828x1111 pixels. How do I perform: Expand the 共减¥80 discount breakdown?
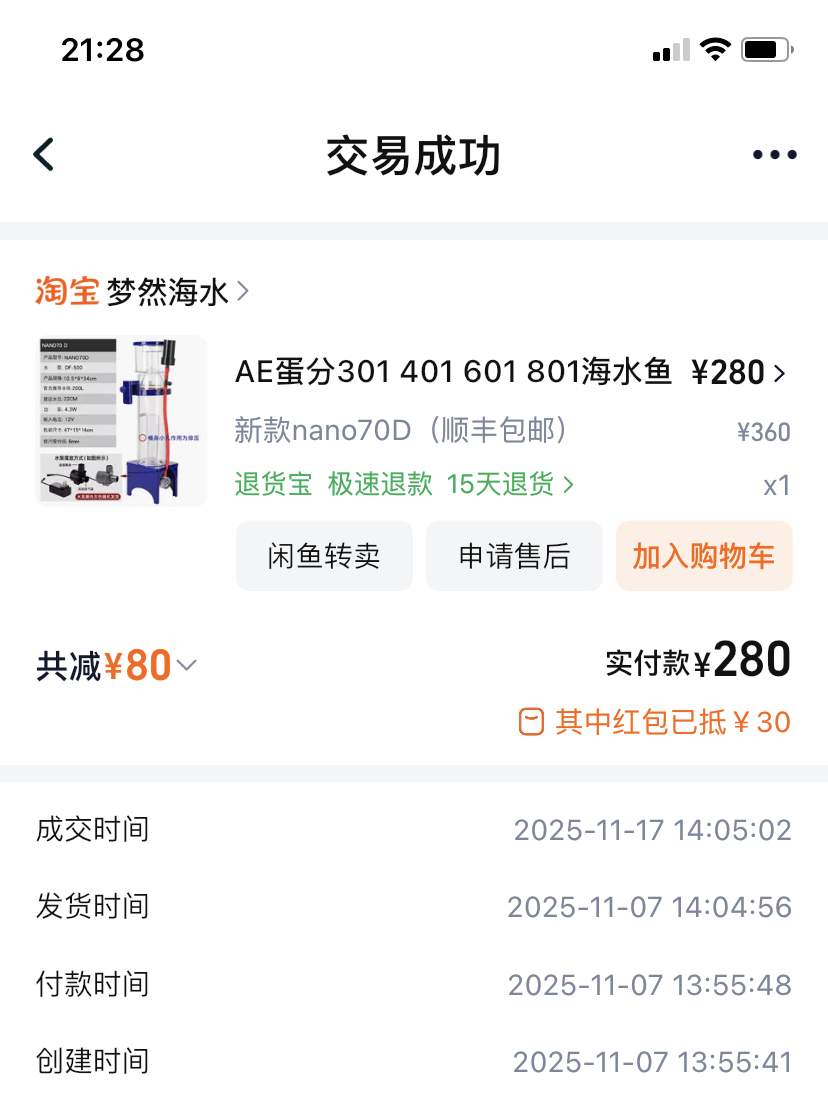[x=118, y=665]
